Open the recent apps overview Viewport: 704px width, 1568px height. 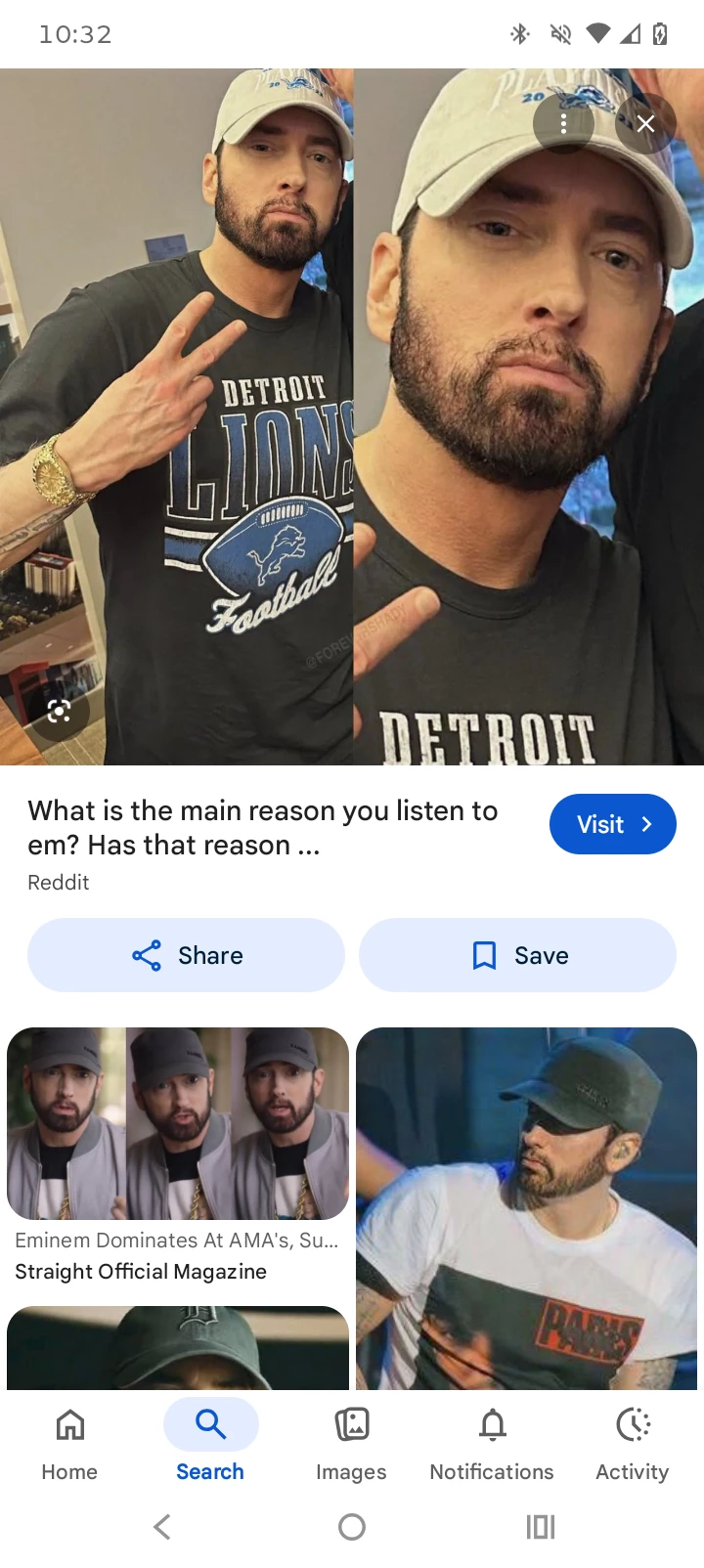[540, 1526]
